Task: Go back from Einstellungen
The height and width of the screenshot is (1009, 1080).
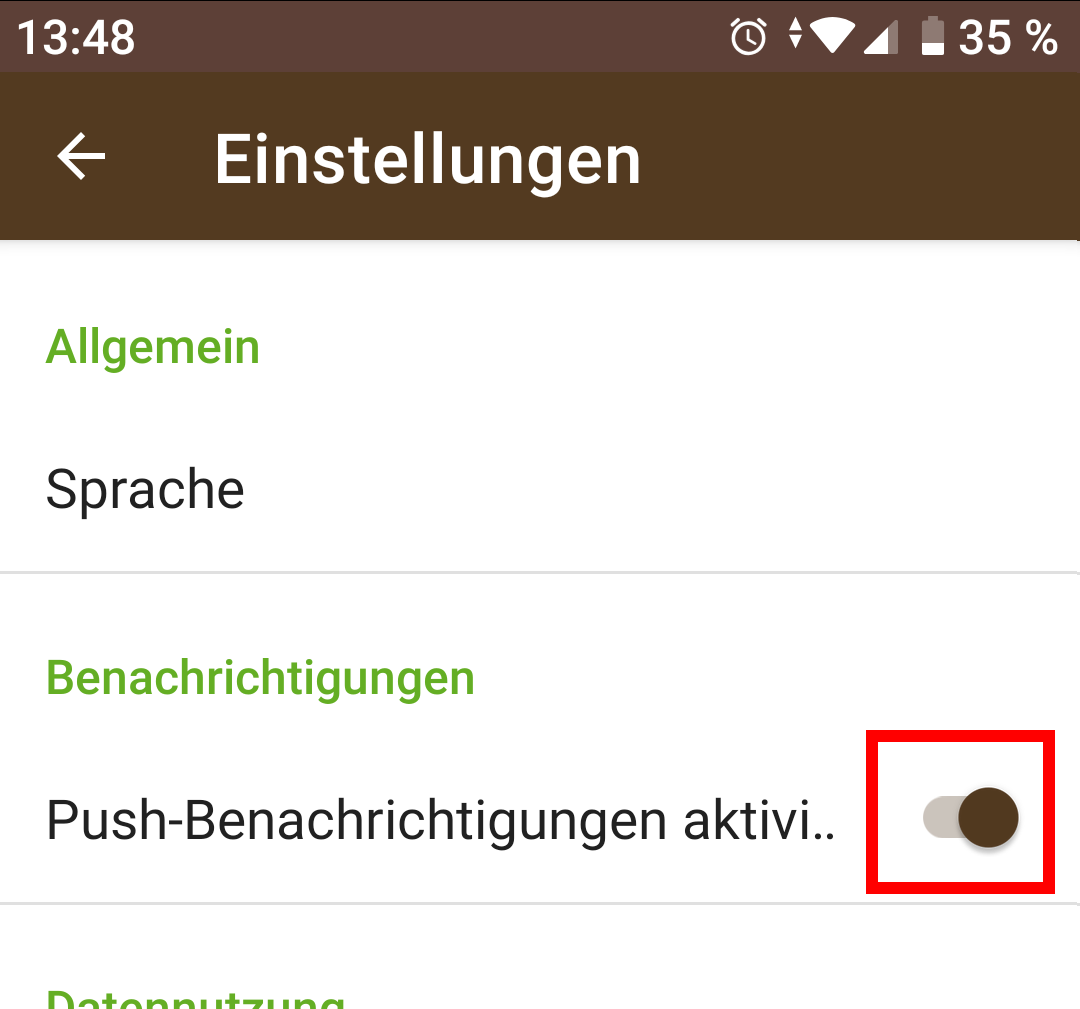Action: pos(81,157)
